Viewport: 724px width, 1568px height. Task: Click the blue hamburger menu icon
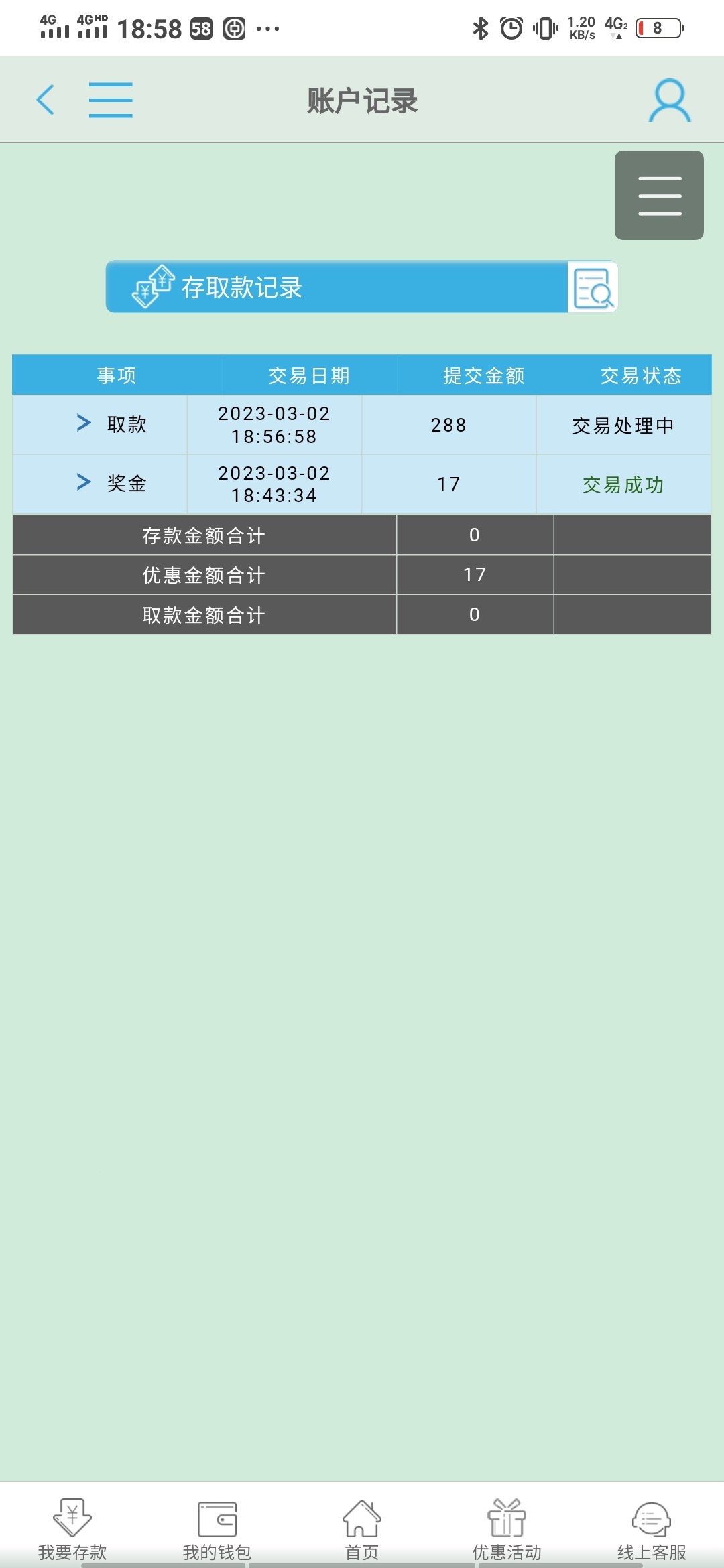tap(111, 101)
